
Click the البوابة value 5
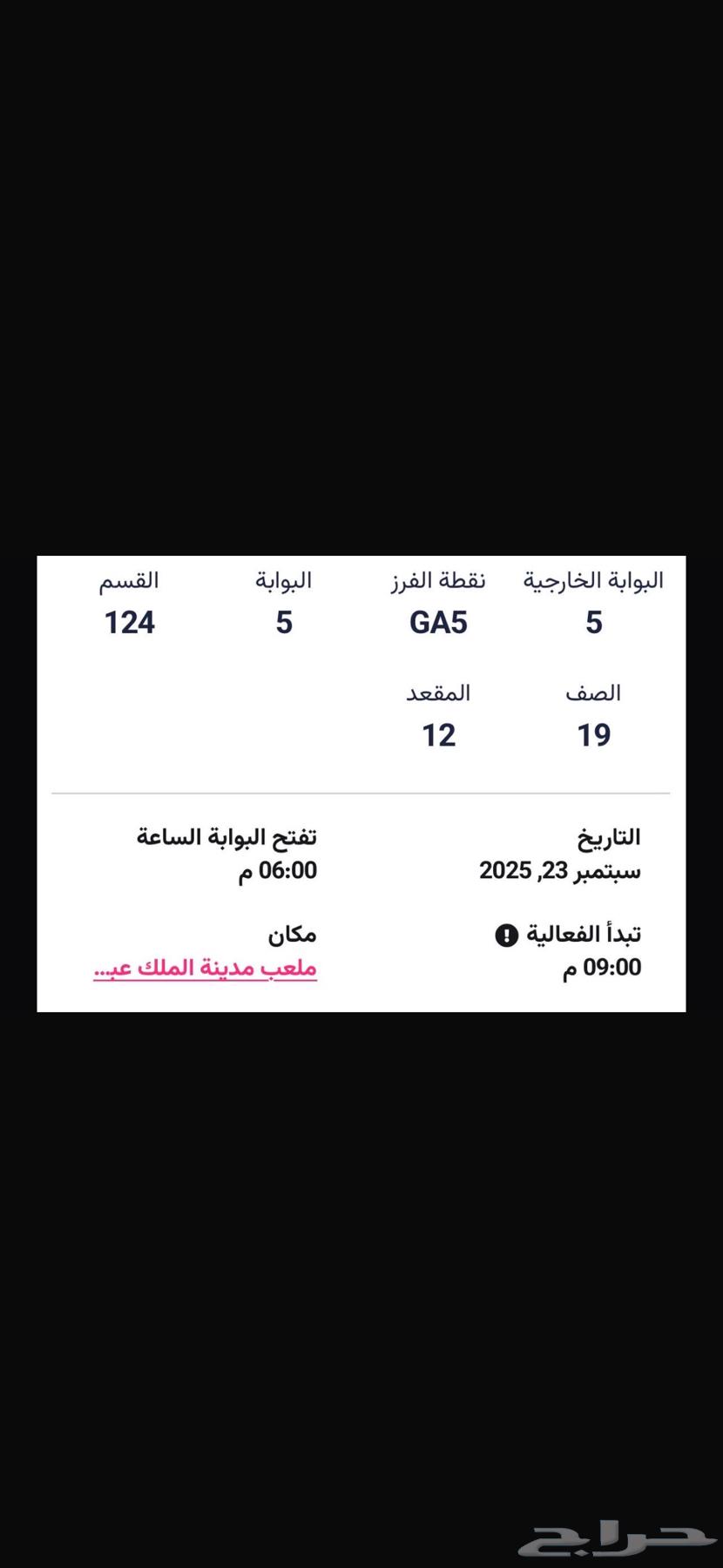tap(285, 623)
